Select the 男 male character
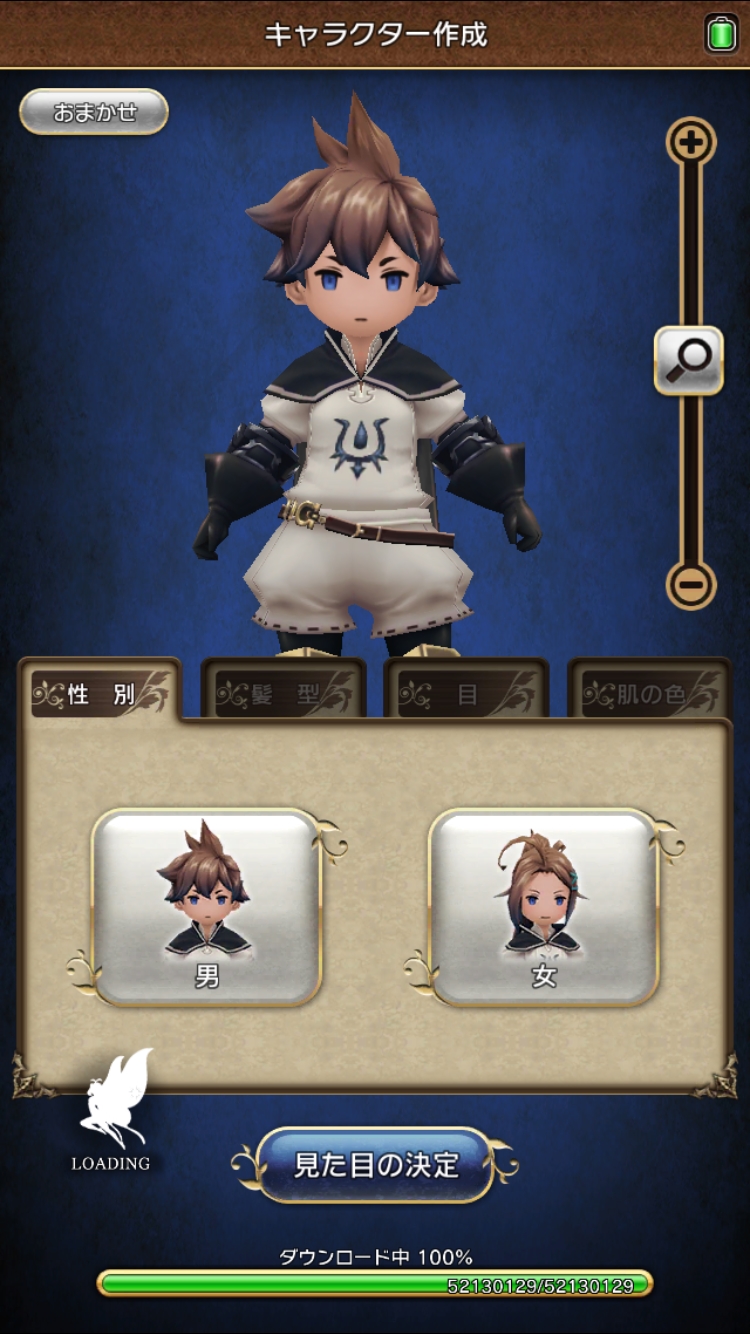This screenshot has width=750, height=1334. click(x=207, y=907)
